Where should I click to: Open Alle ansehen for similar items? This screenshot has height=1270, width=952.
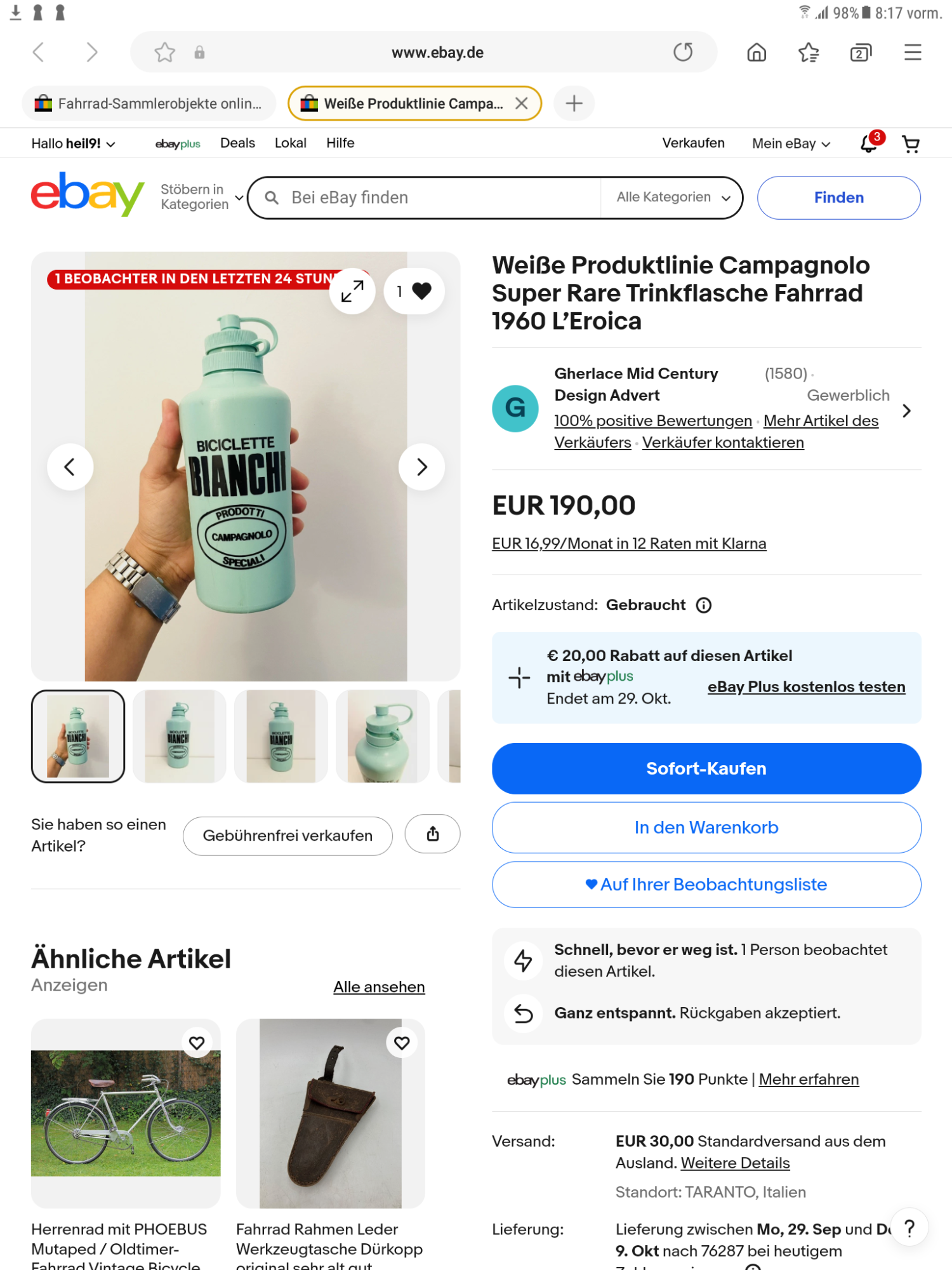coord(379,987)
